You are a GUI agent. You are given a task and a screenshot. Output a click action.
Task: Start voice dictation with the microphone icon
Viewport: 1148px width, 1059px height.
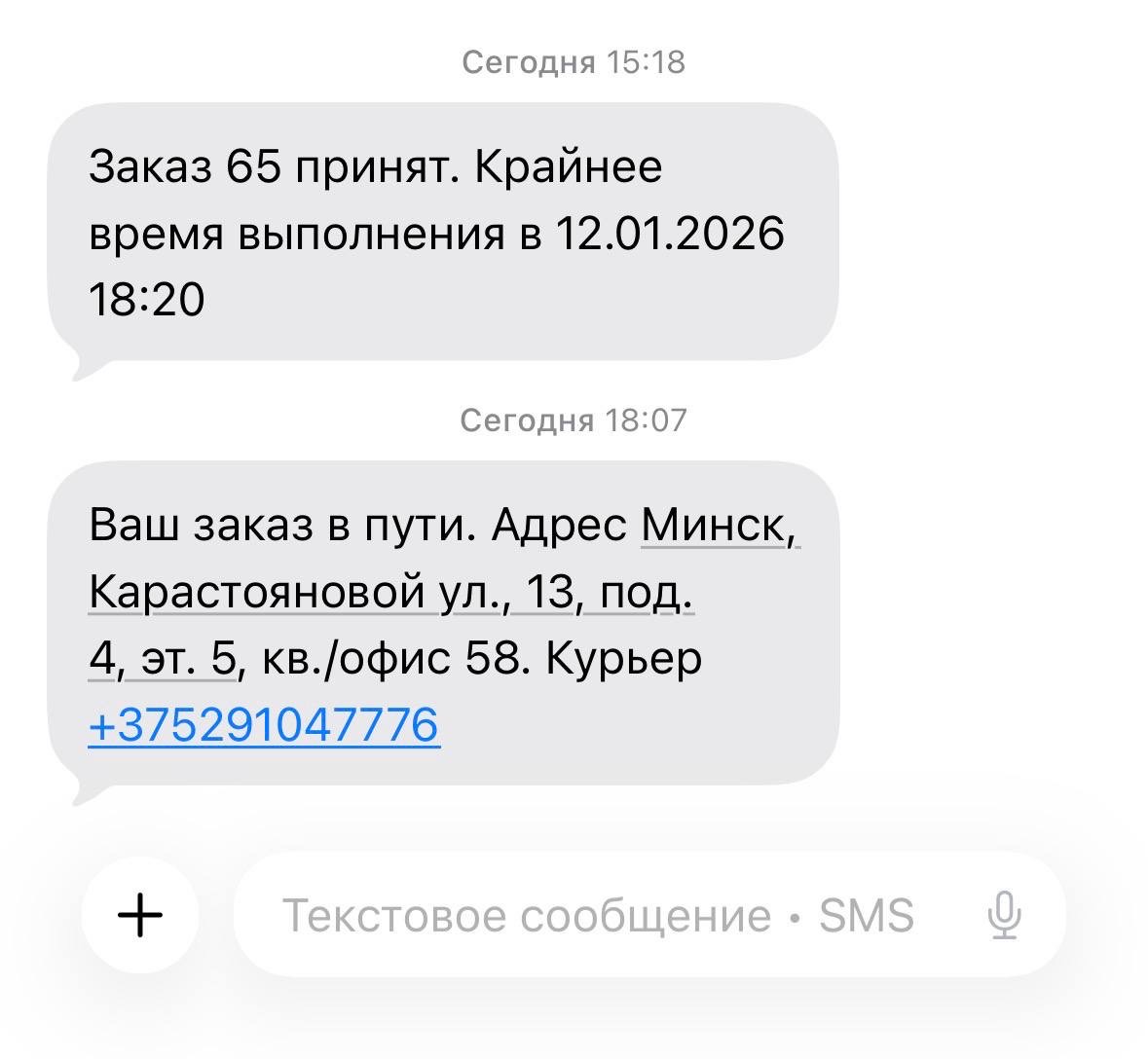point(1003,916)
